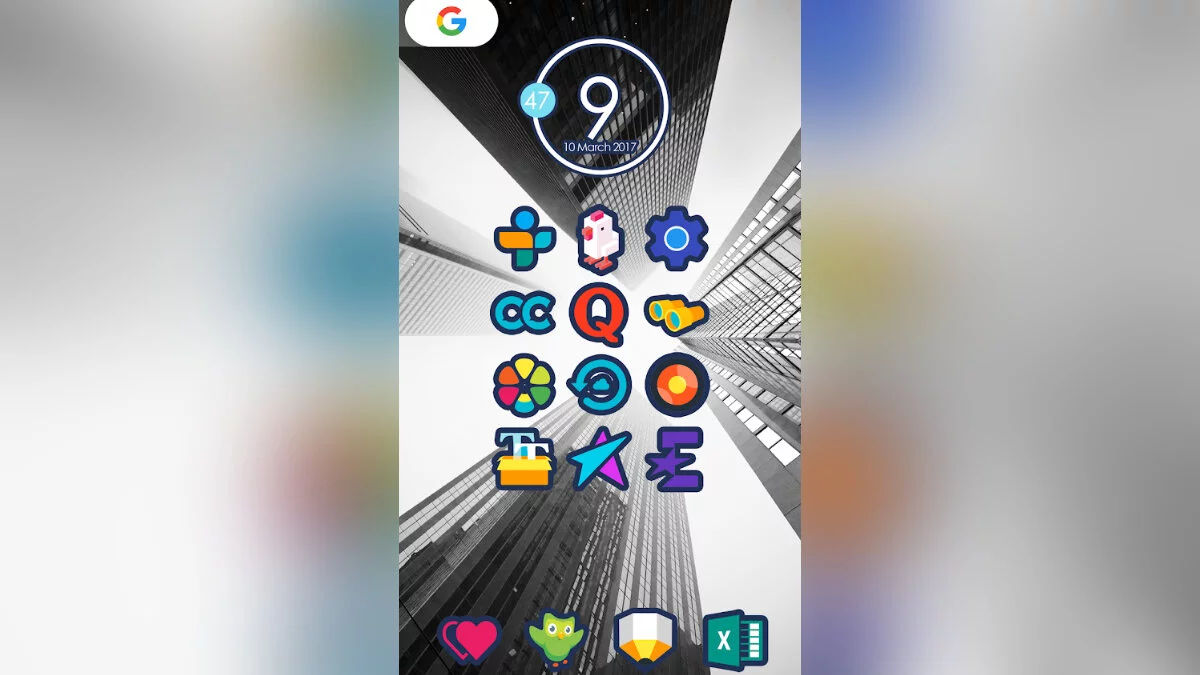Open the Google search pill
1200x675 pixels.
pyautogui.click(x=452, y=22)
